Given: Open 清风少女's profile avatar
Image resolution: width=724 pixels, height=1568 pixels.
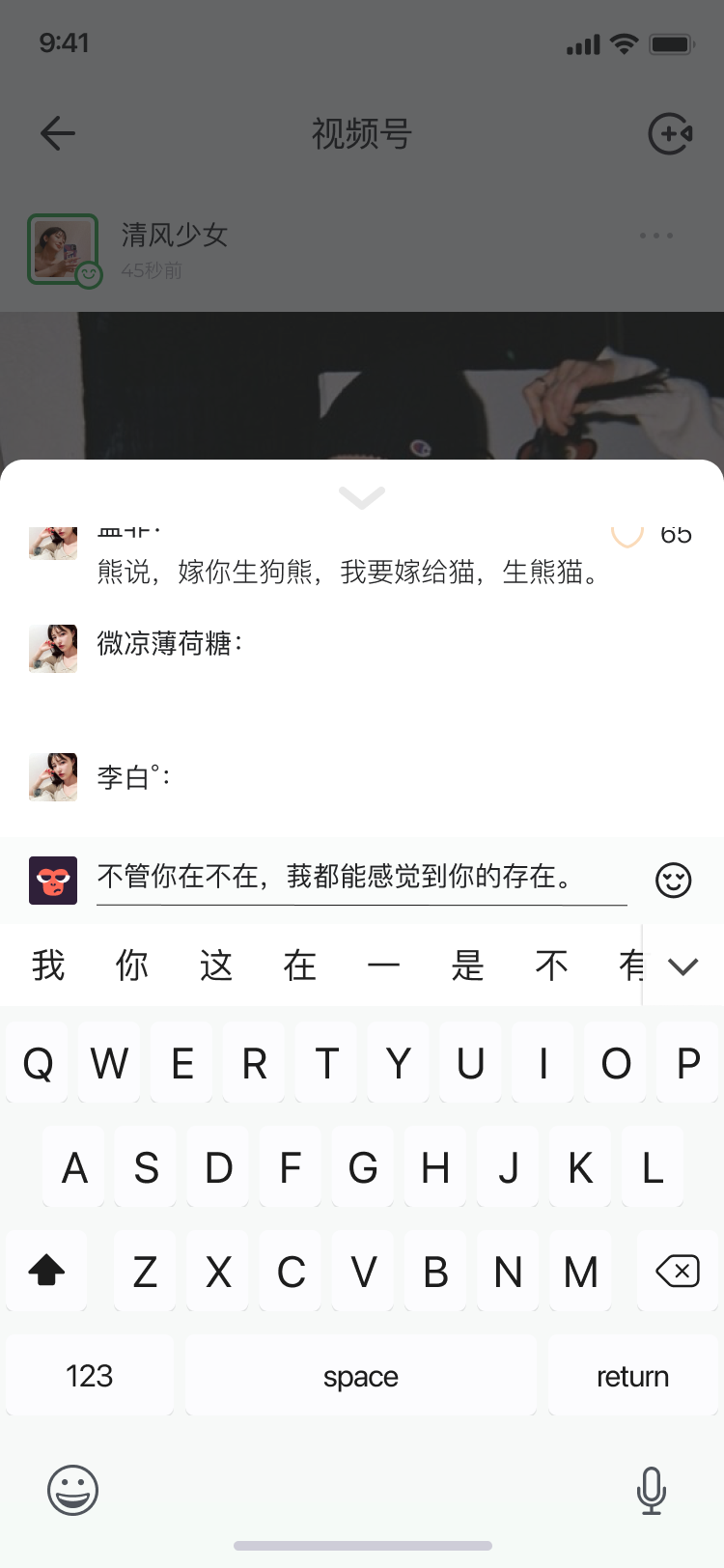Looking at the screenshot, I should [x=63, y=249].
